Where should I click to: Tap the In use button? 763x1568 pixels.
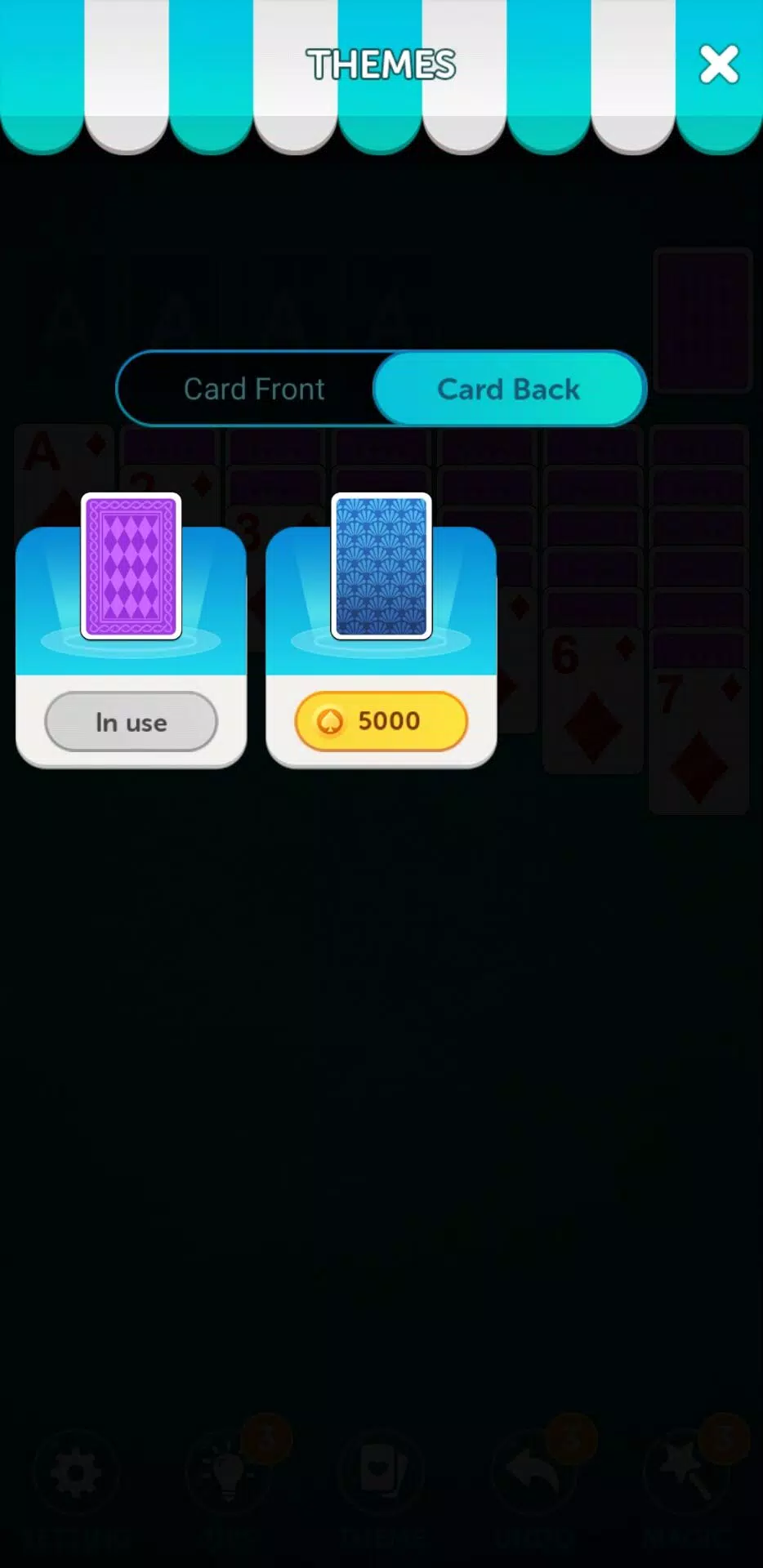point(131,722)
